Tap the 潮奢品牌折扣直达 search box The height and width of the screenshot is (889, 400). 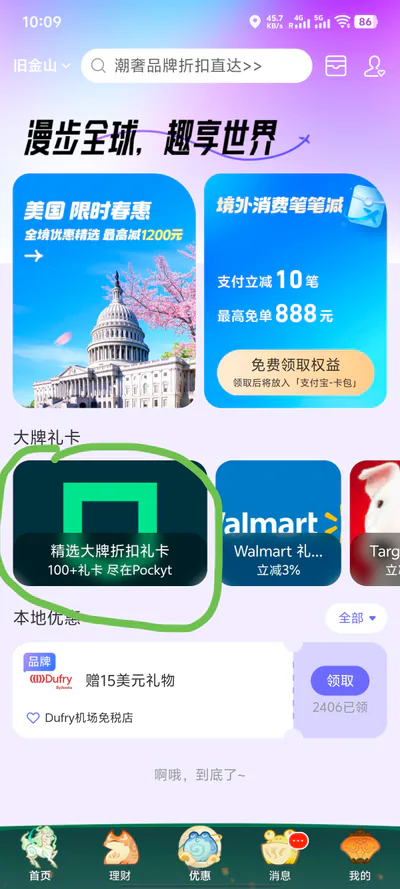[197, 66]
